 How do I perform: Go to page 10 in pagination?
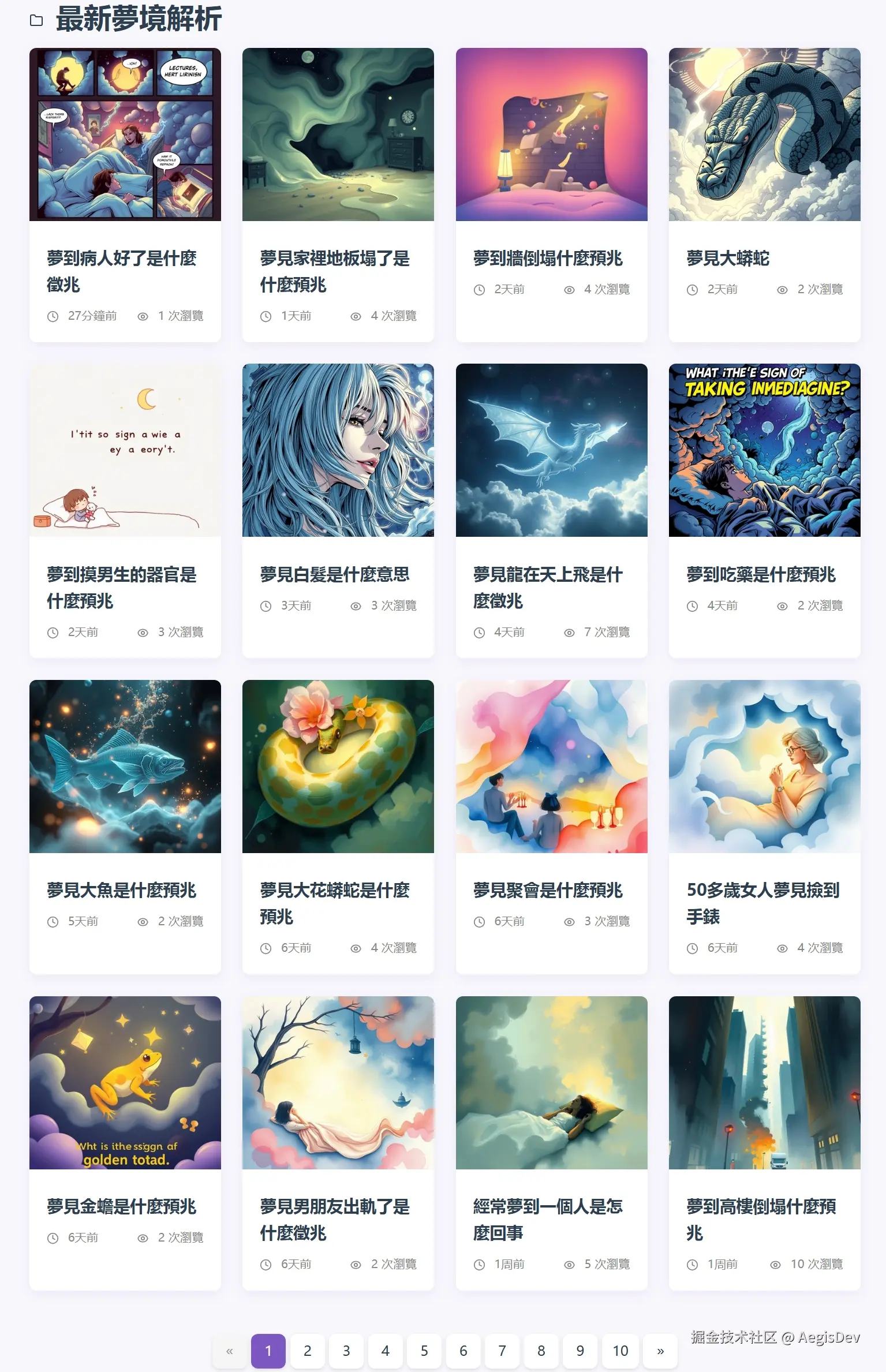pyautogui.click(x=620, y=1351)
